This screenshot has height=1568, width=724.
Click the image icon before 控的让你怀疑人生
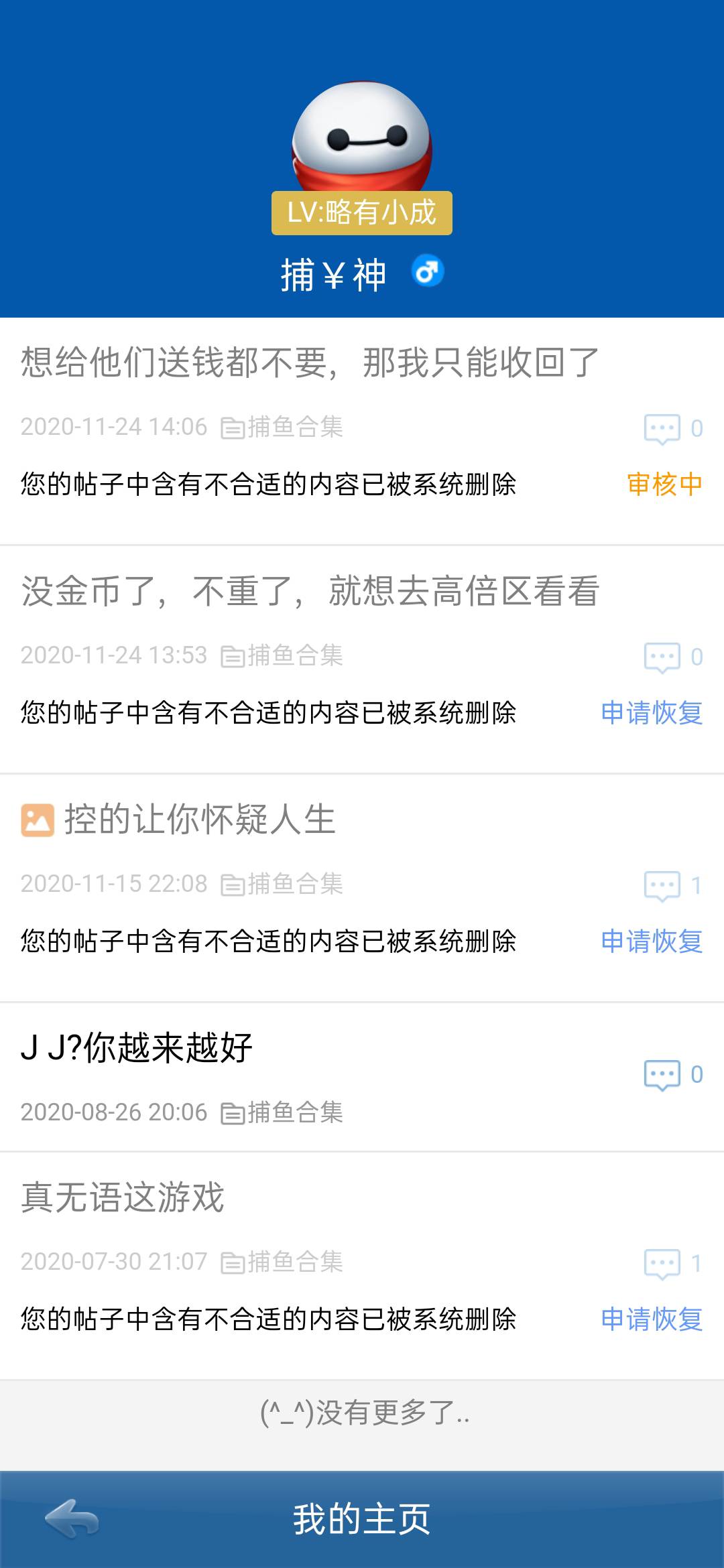point(36,819)
